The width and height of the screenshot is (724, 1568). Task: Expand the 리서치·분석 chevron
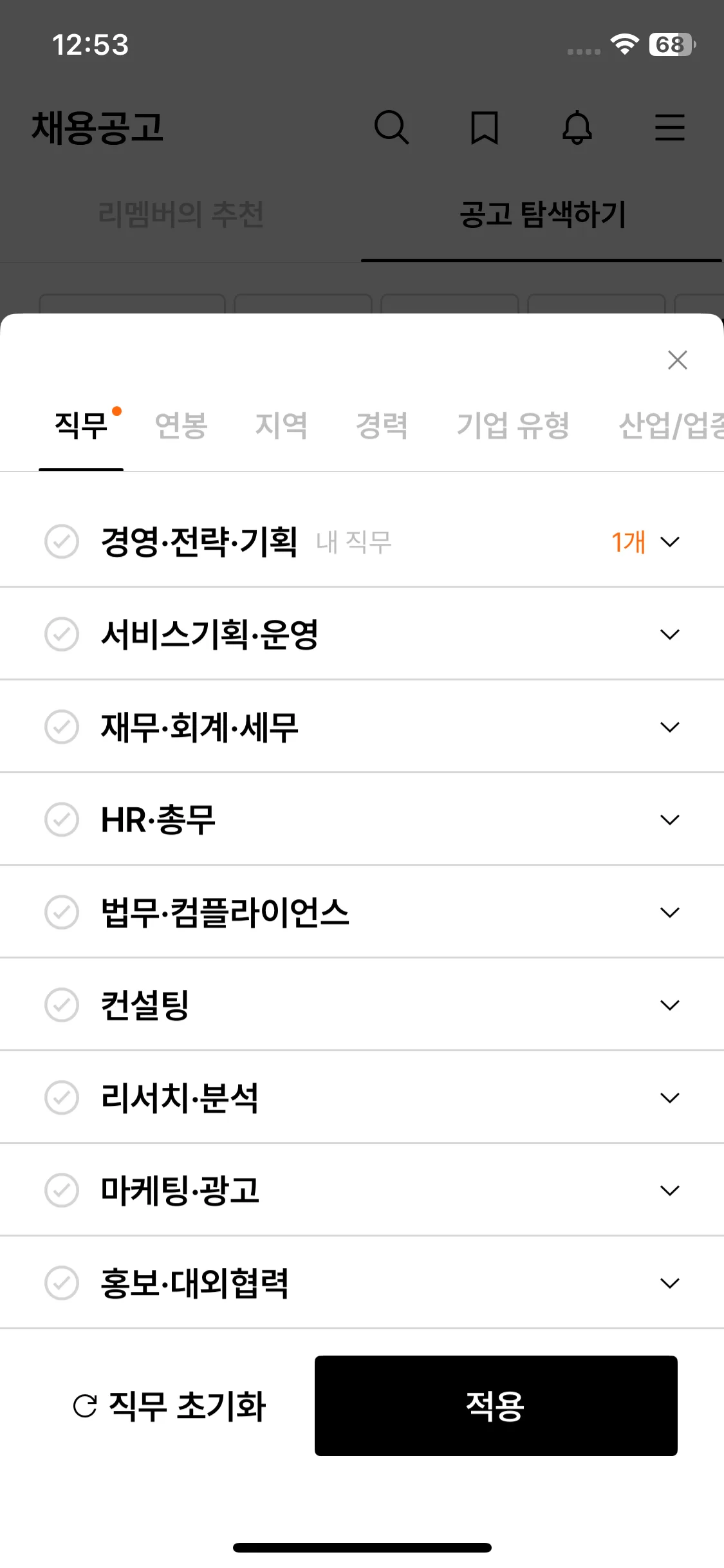pos(670,1098)
